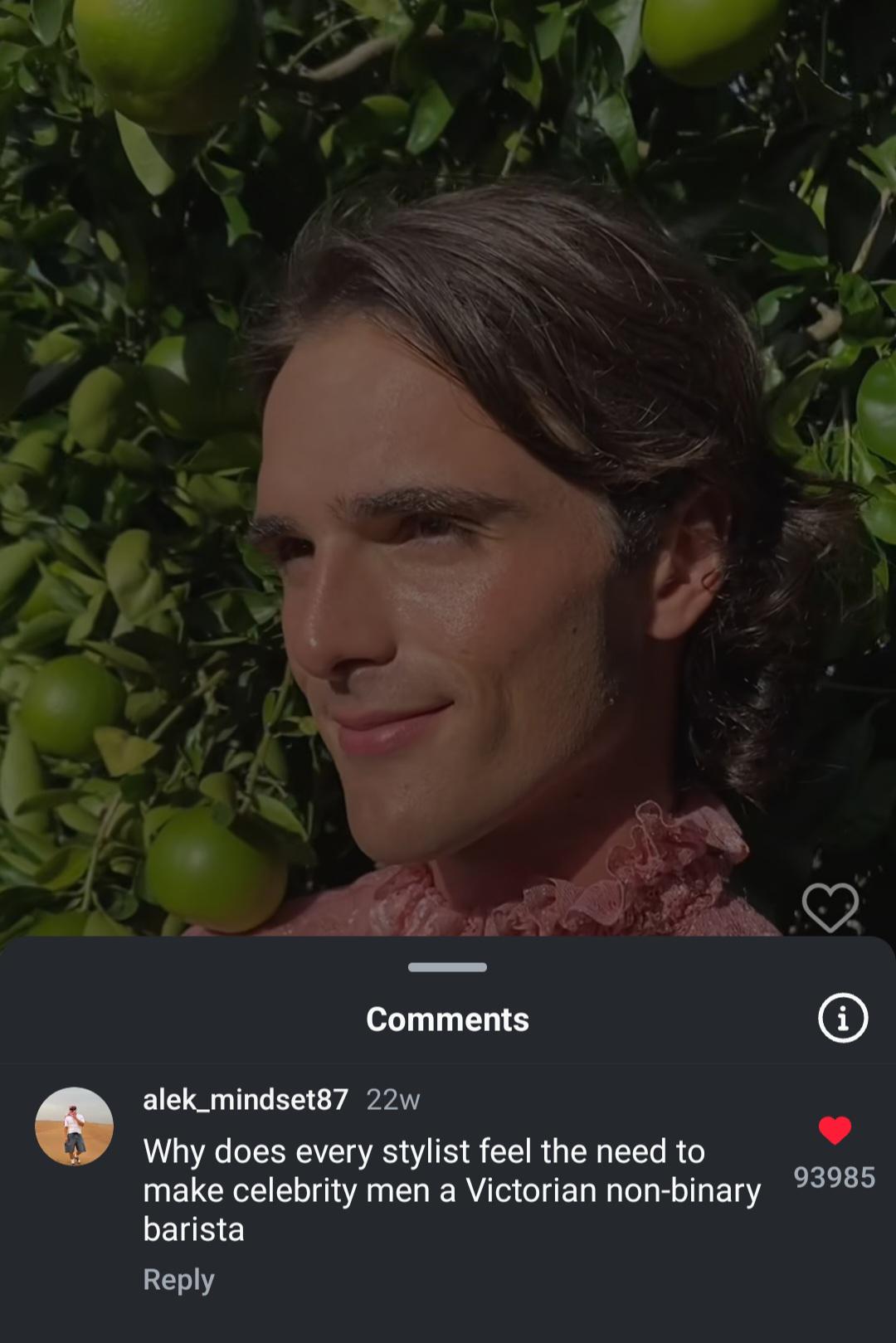
Task: Like the comment by alek_mindset87
Action: [x=835, y=1131]
